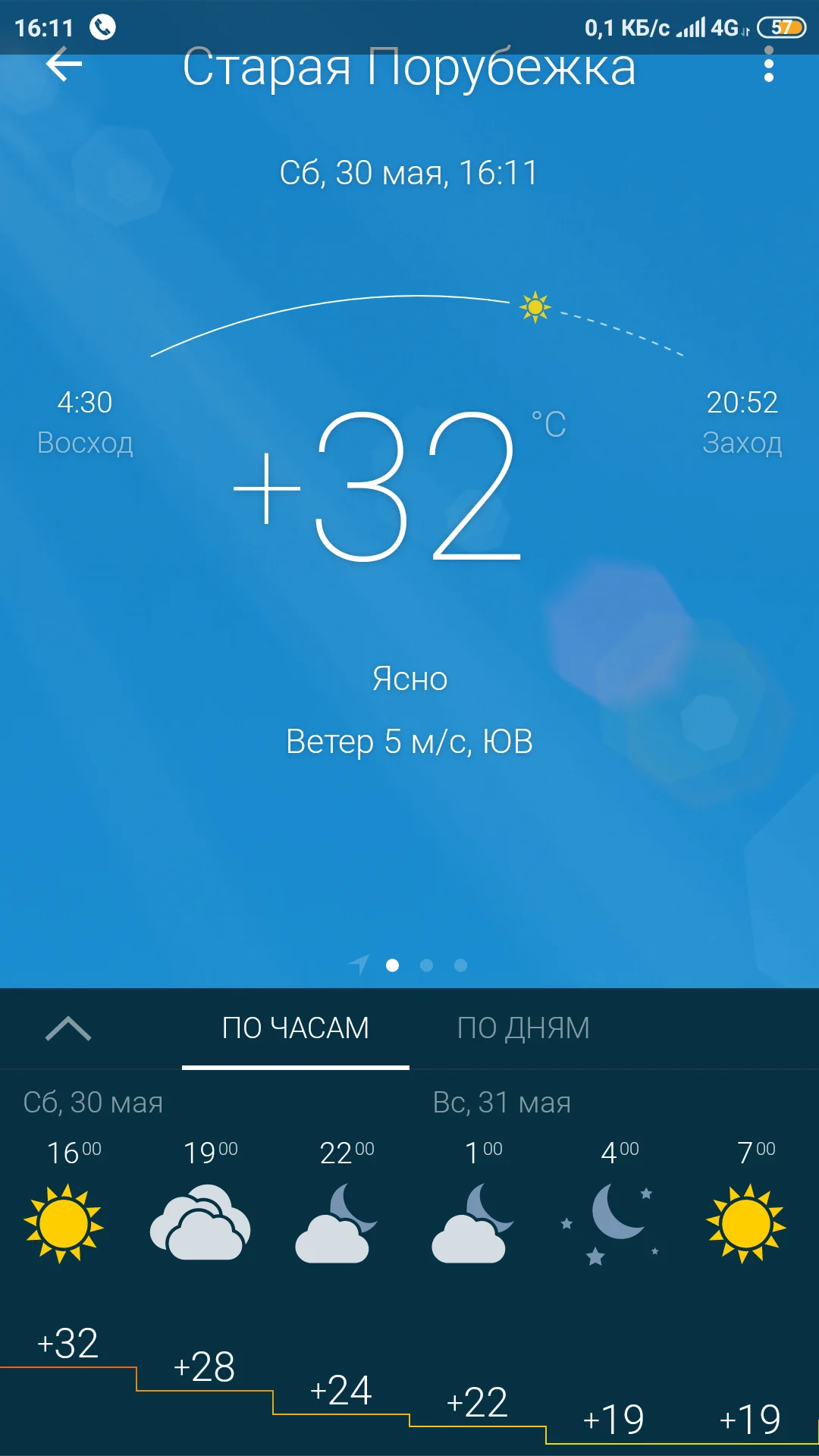
Task: Switch to the ПО ДНЯМ tab
Action: (522, 1028)
